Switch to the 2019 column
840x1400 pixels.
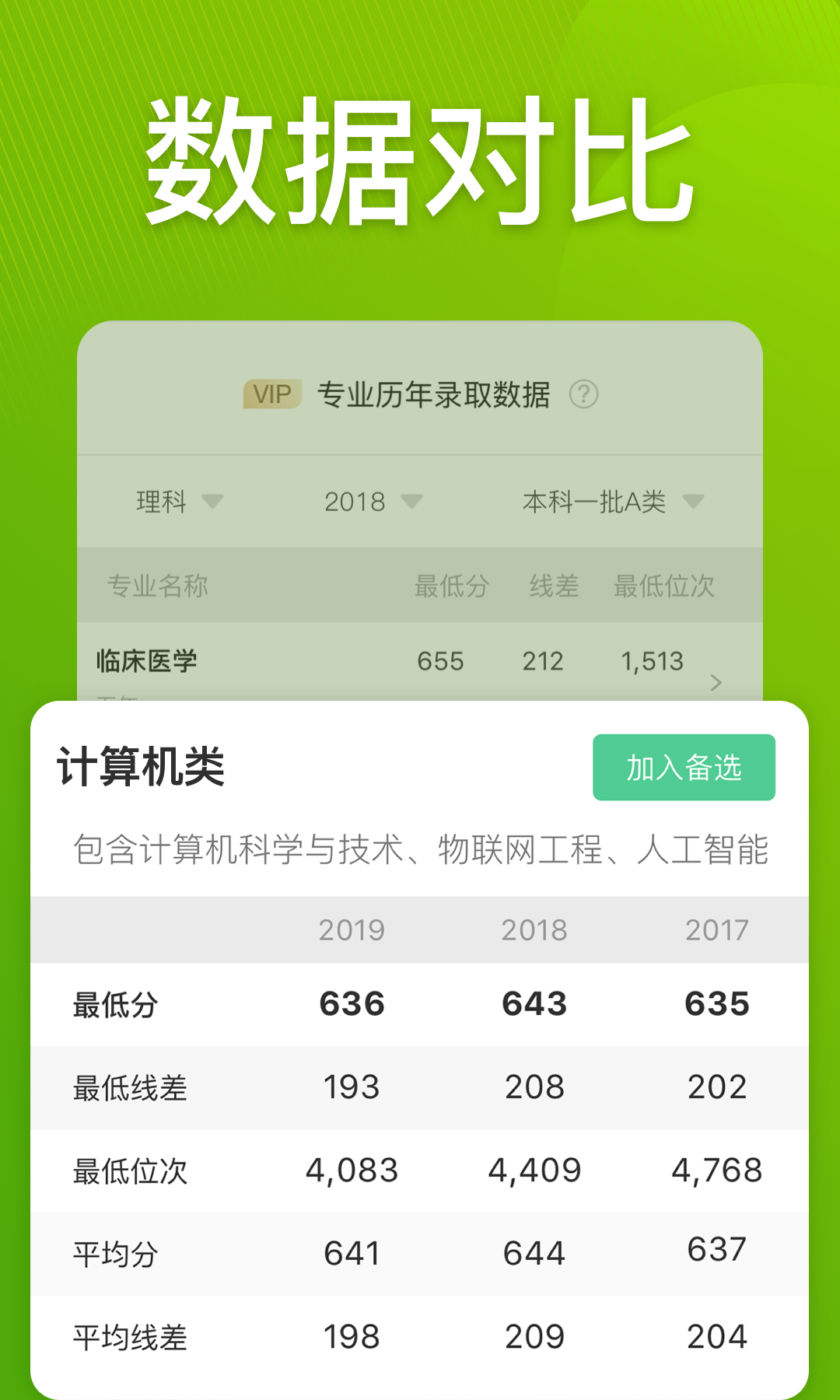click(x=352, y=929)
